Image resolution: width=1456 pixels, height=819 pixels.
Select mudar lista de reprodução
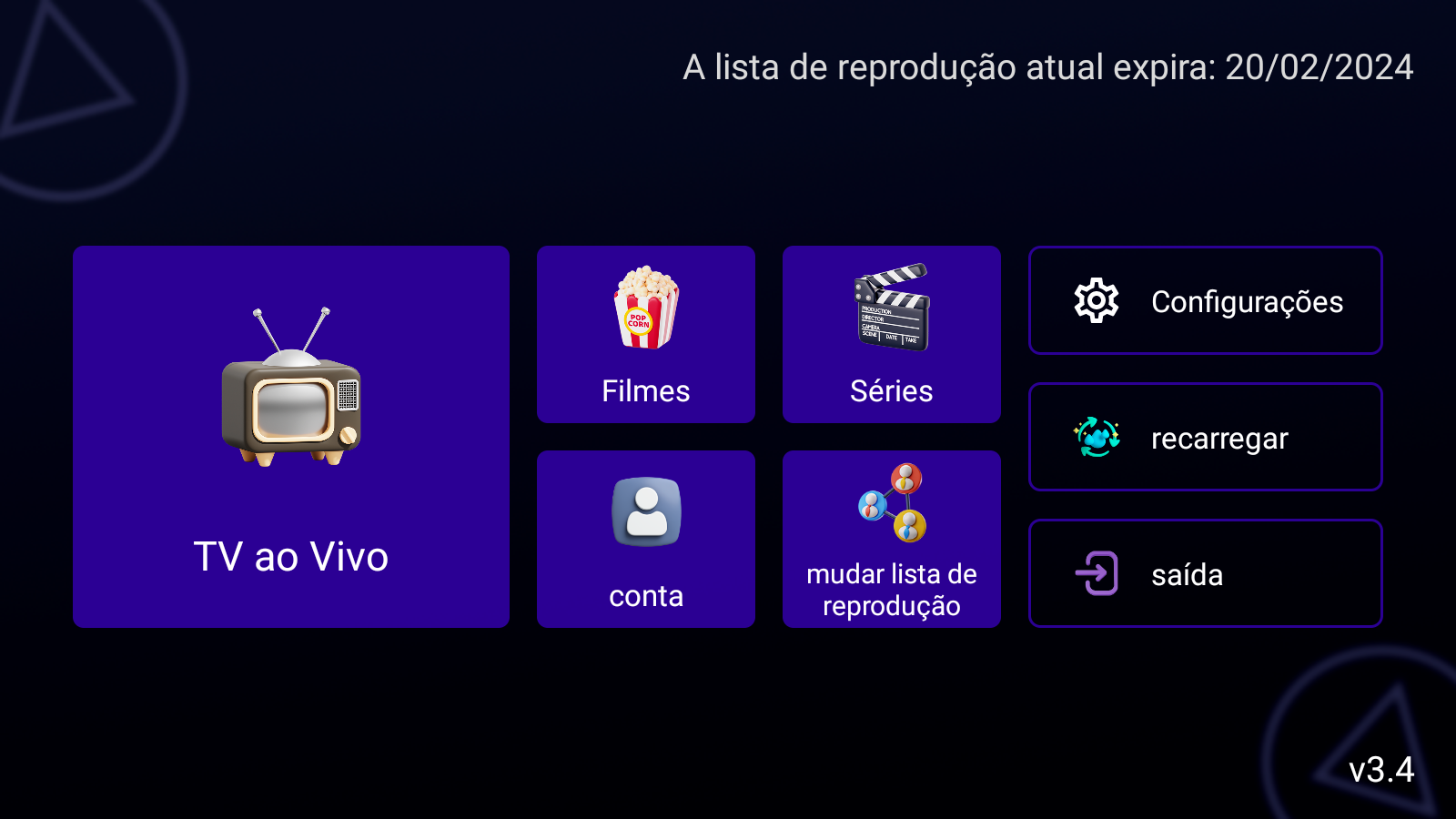pyautogui.click(x=892, y=539)
